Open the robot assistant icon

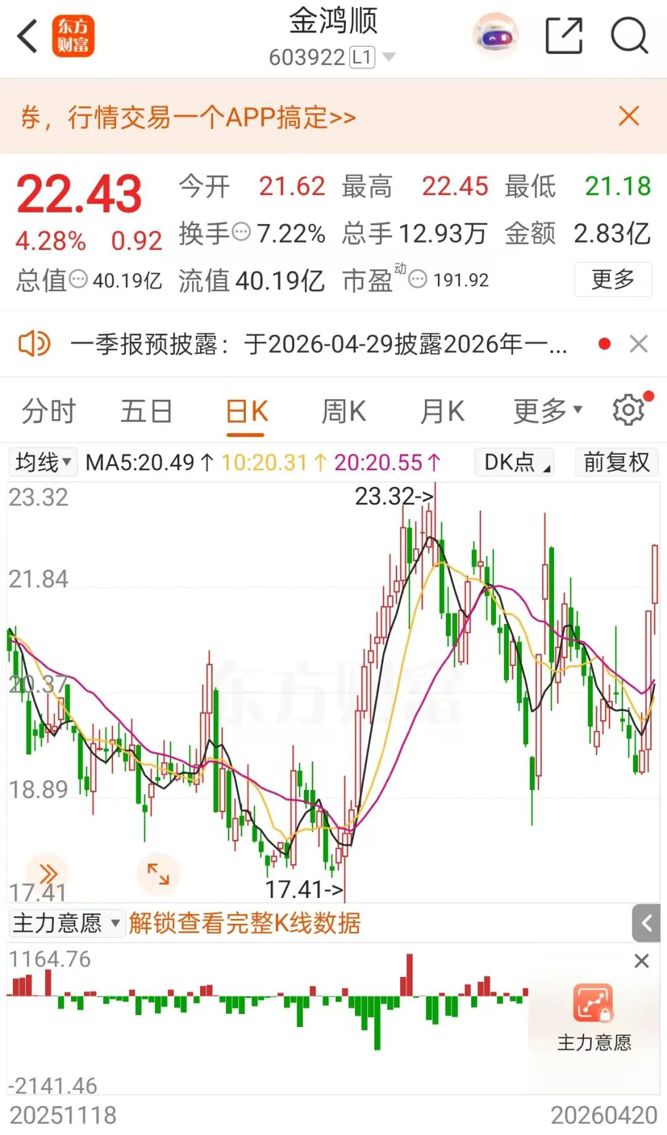click(496, 37)
